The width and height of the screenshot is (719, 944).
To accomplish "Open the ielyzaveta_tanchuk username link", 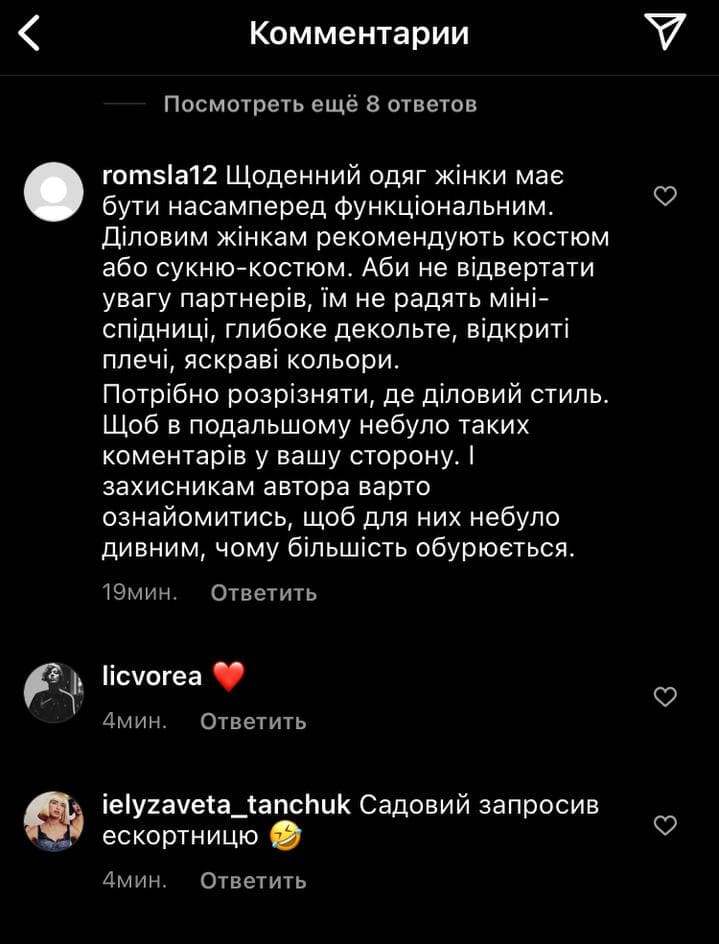I will click(x=226, y=805).
